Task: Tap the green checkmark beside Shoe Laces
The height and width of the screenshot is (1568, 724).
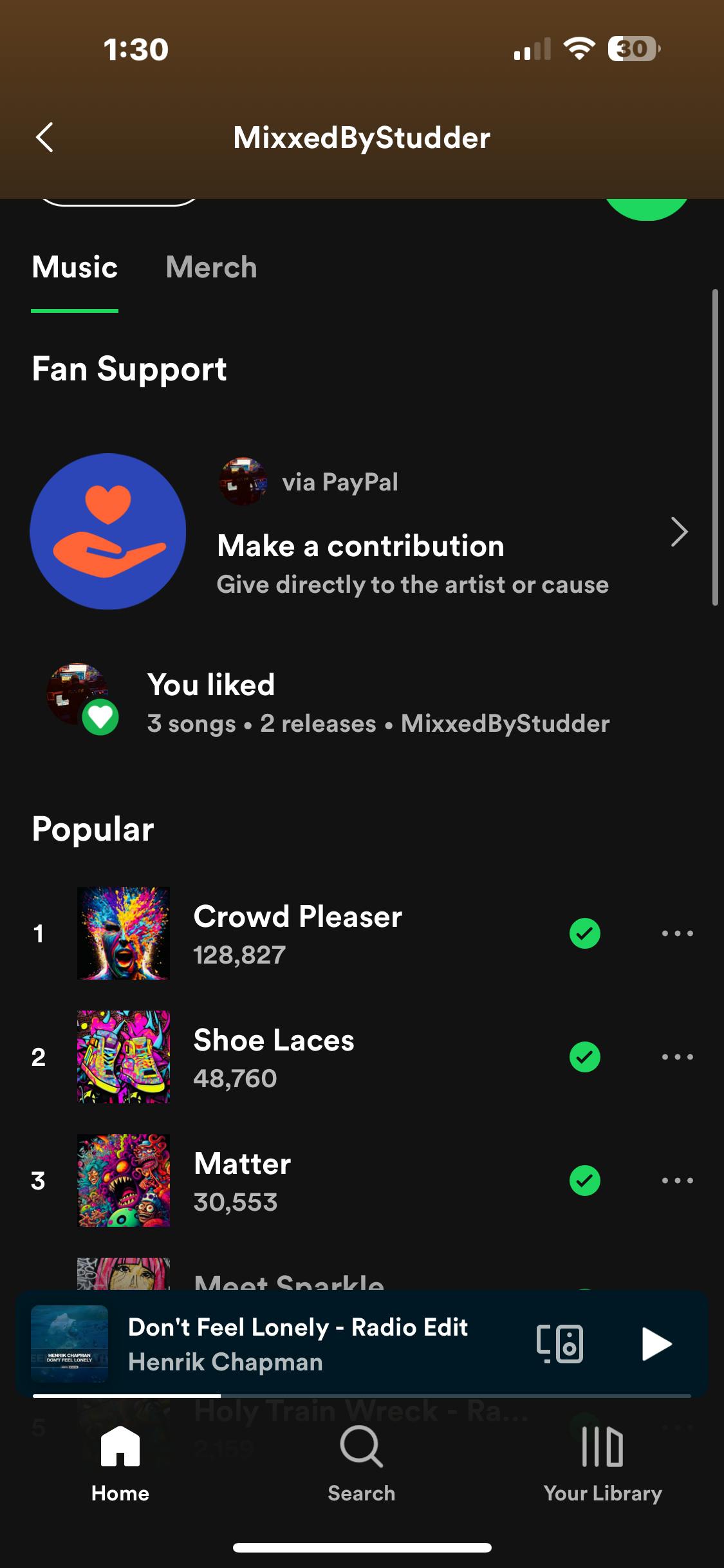Action: 584,1057
